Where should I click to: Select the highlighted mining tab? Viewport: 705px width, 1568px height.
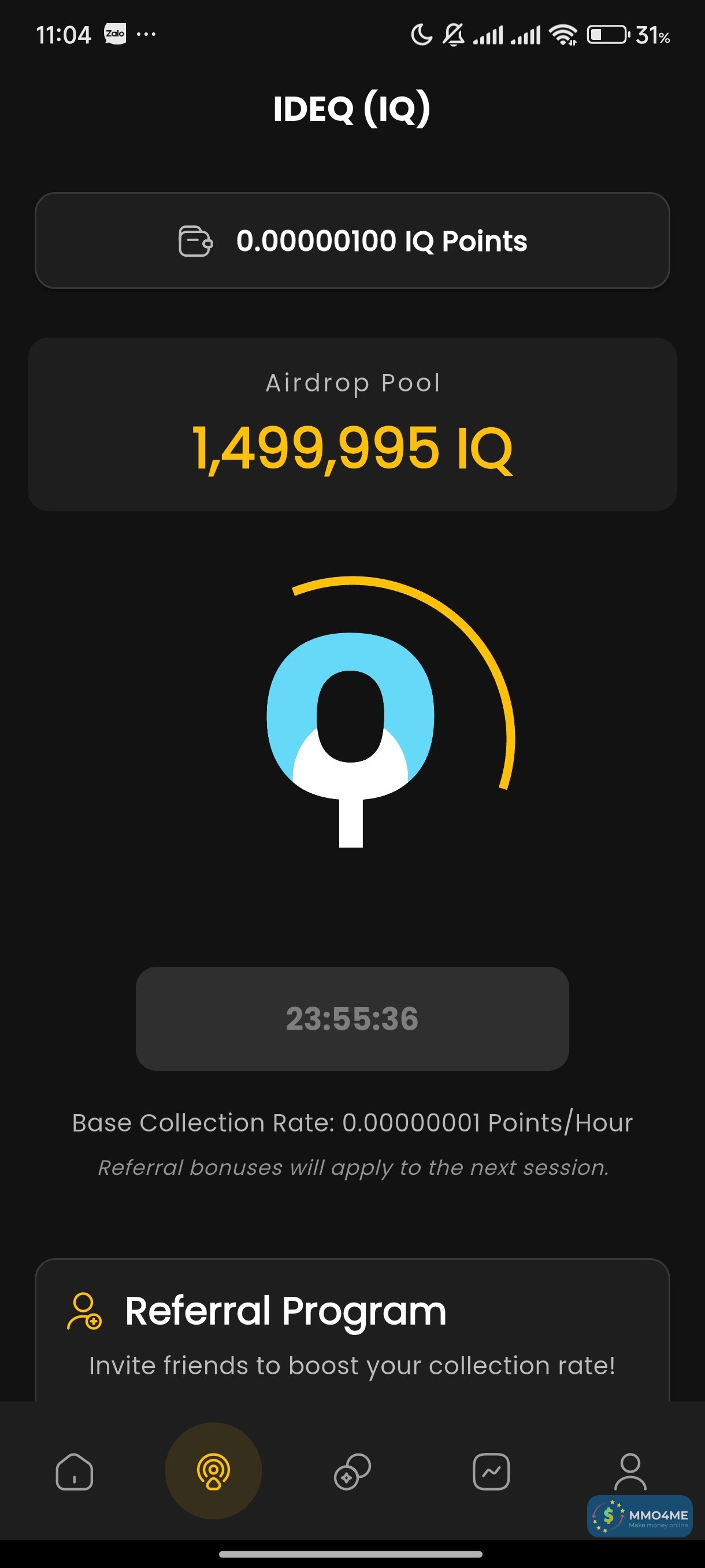tap(213, 1471)
